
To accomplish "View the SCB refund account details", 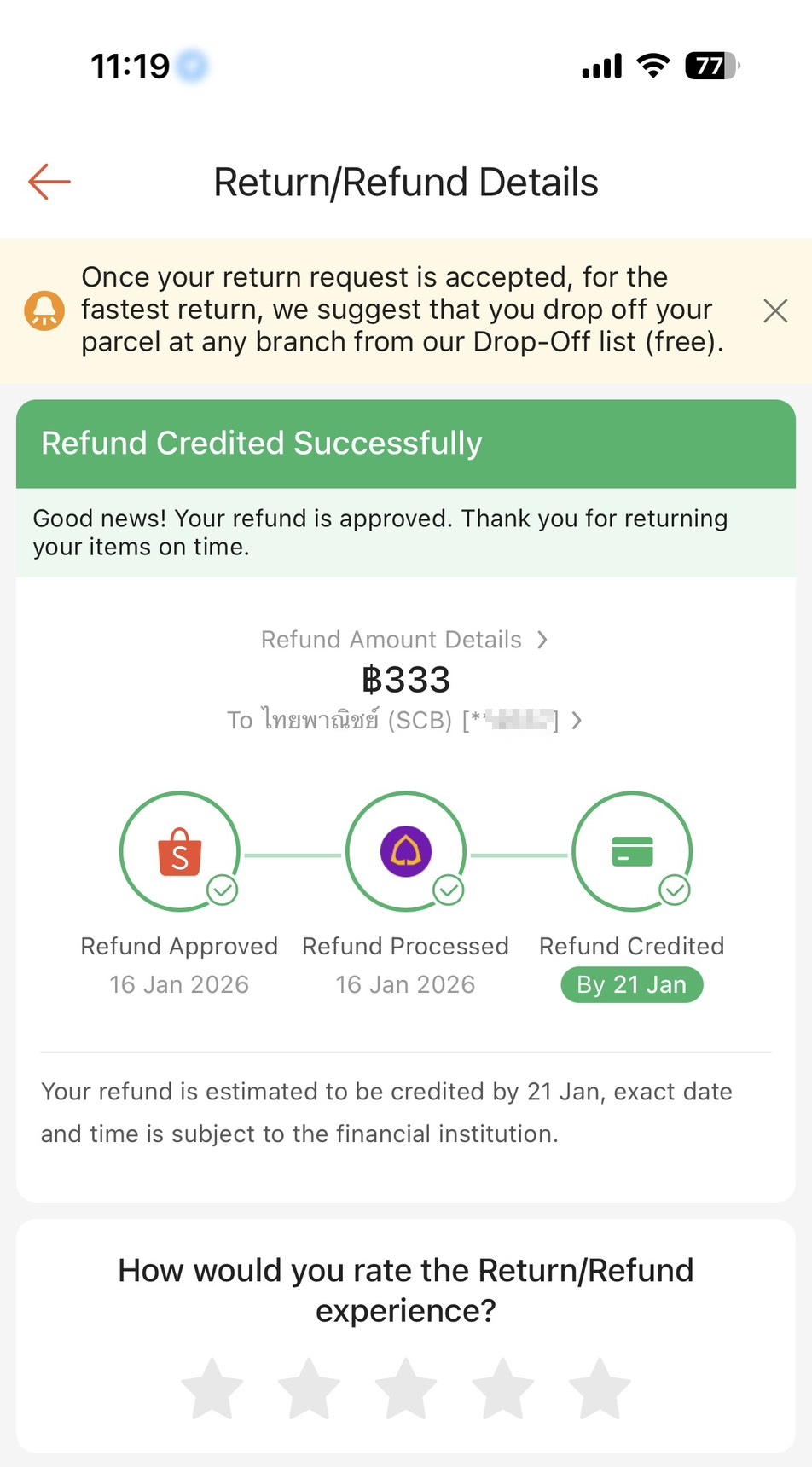I will [404, 721].
